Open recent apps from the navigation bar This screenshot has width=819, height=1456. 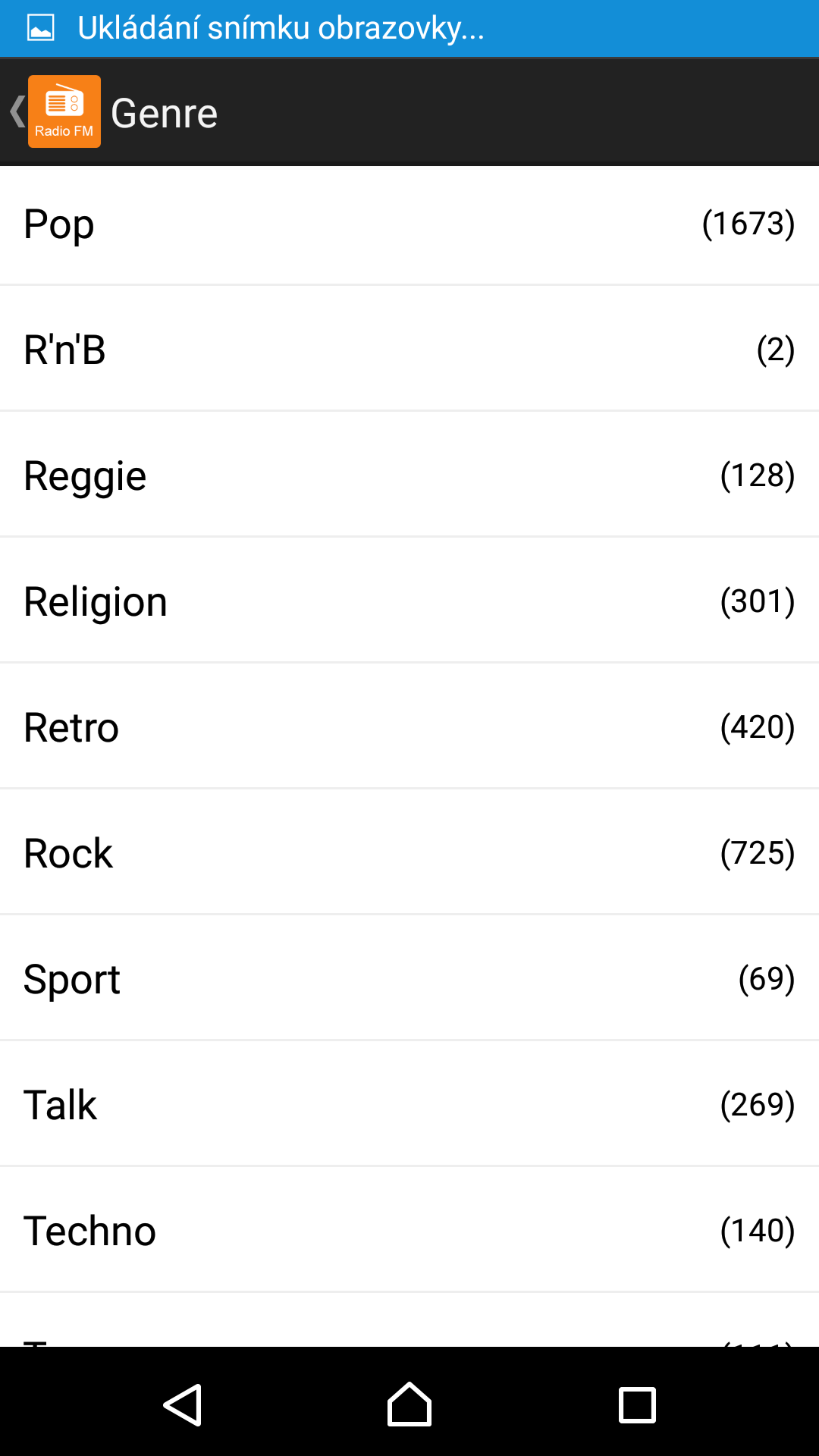pyautogui.click(x=637, y=1405)
